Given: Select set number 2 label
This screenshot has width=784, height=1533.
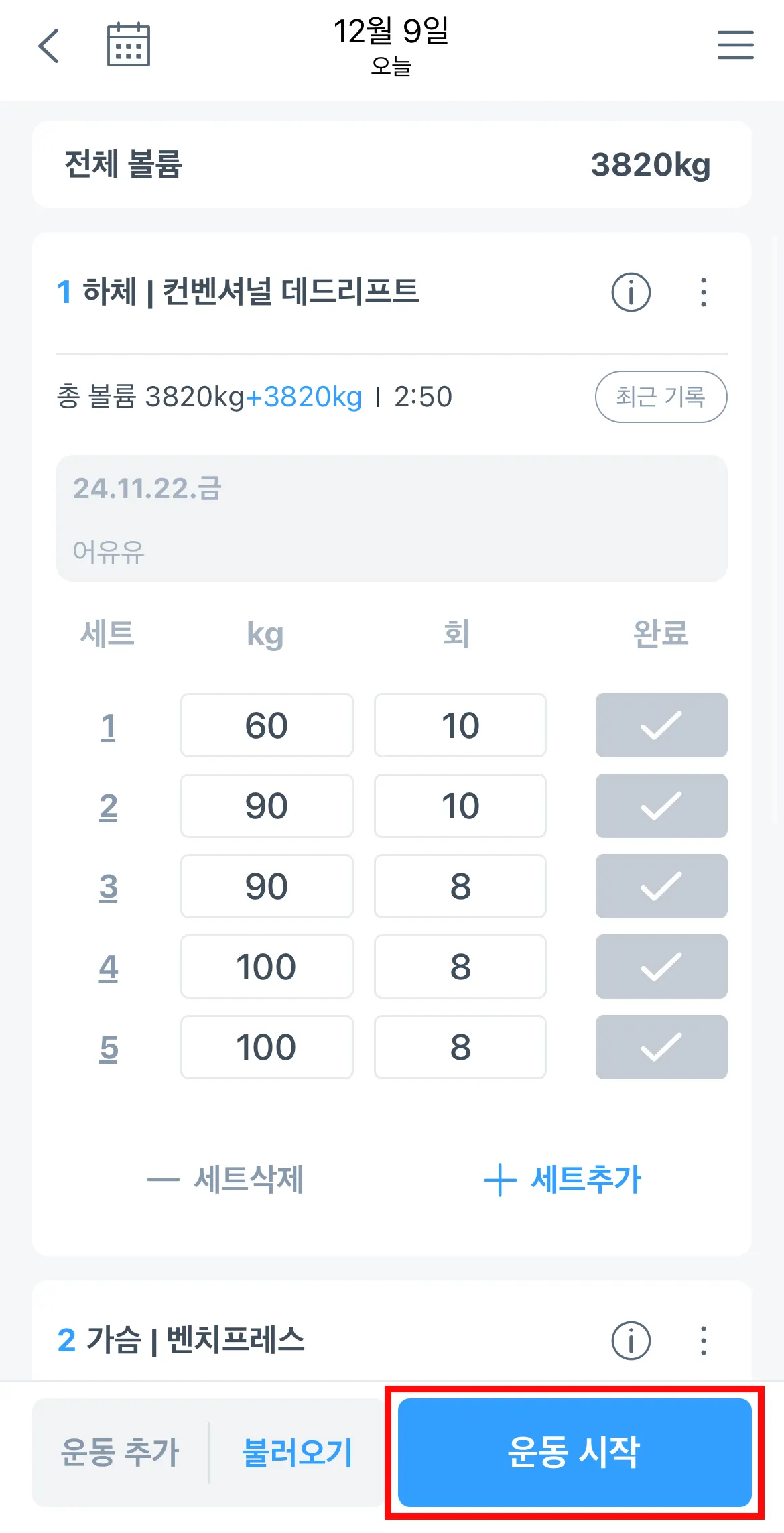Looking at the screenshot, I should (x=108, y=806).
